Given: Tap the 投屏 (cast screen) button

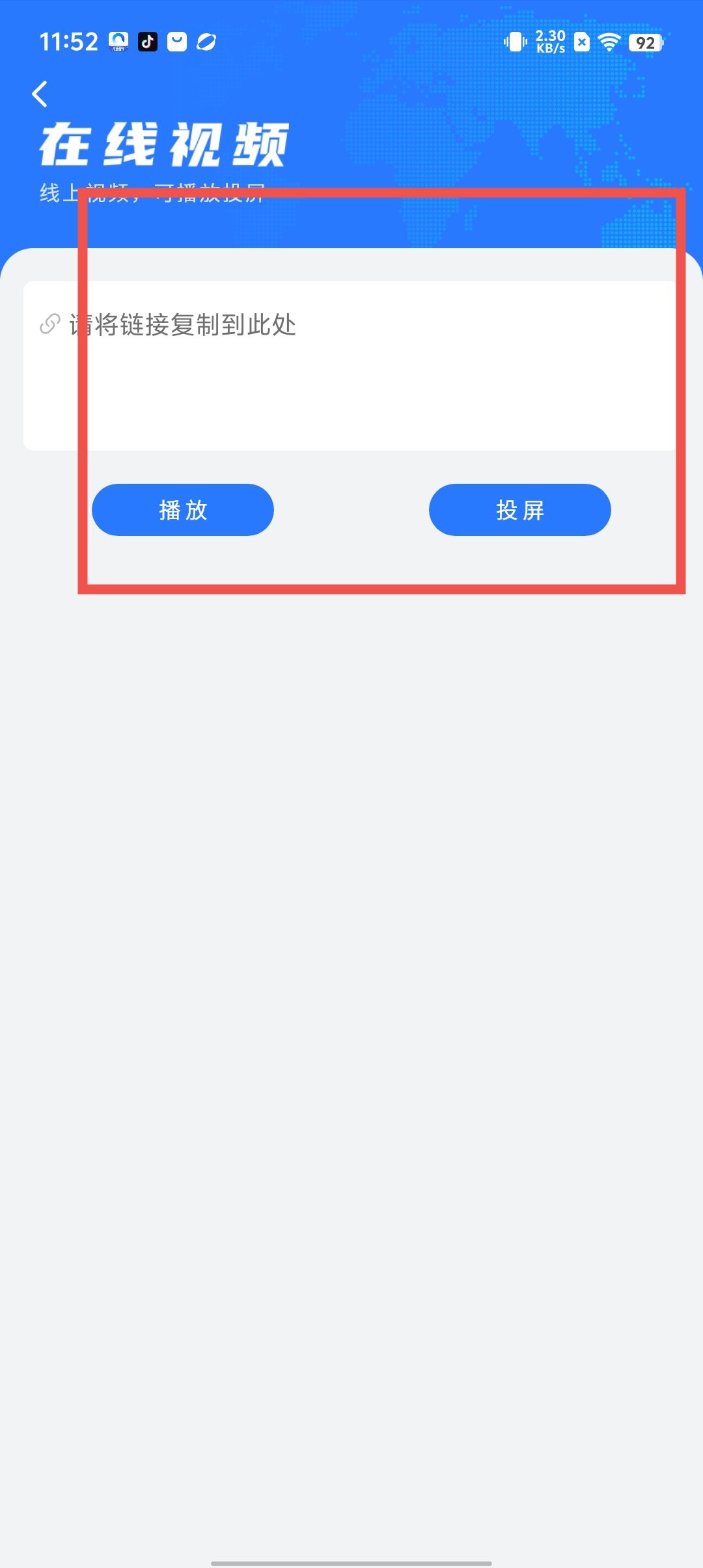Looking at the screenshot, I should click(519, 510).
